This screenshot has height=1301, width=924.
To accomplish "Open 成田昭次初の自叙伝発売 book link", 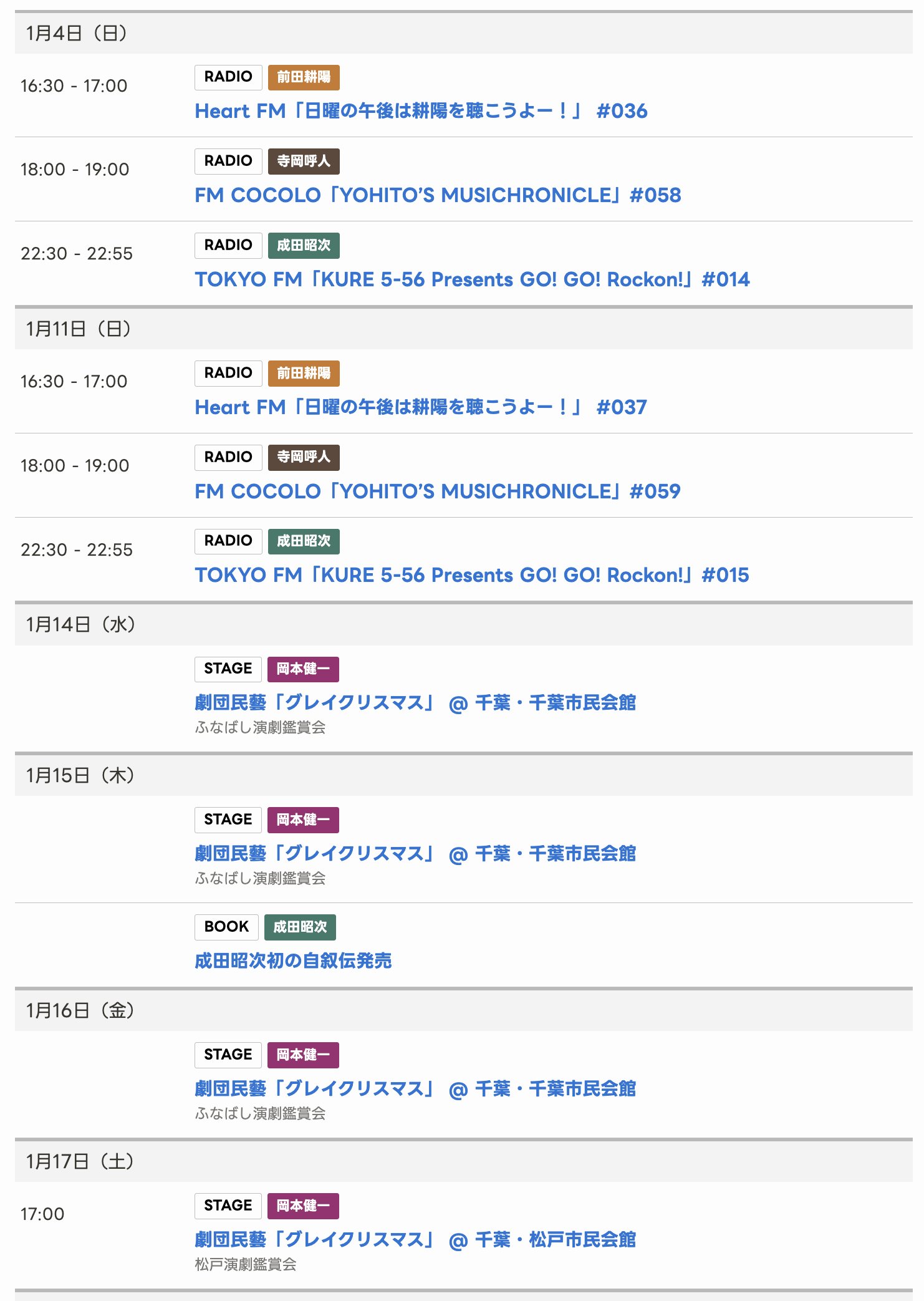I will [293, 960].
